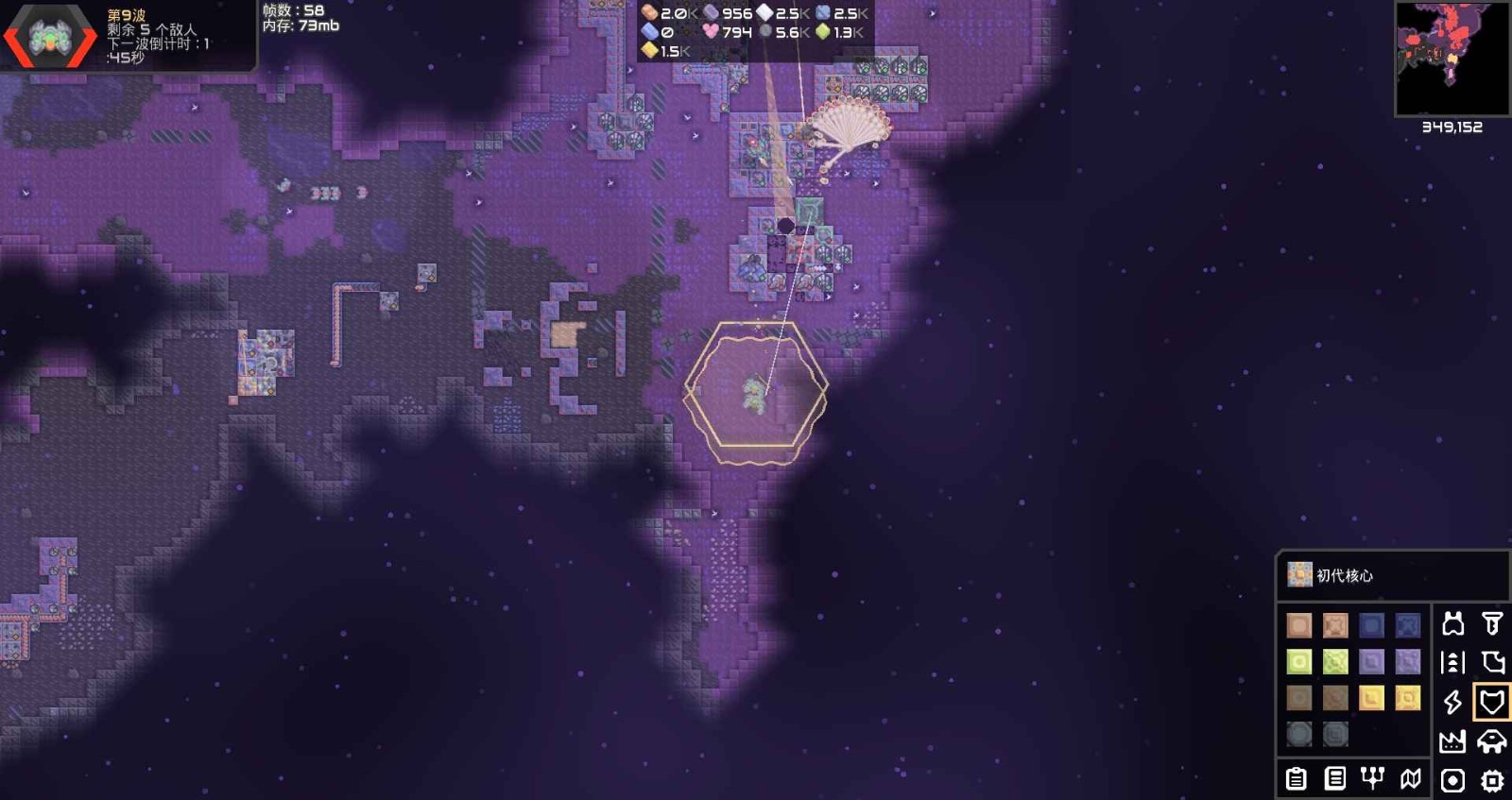Open the map icon in bottom bar
Screen dimensions: 1512x800
pyautogui.click(x=1410, y=778)
